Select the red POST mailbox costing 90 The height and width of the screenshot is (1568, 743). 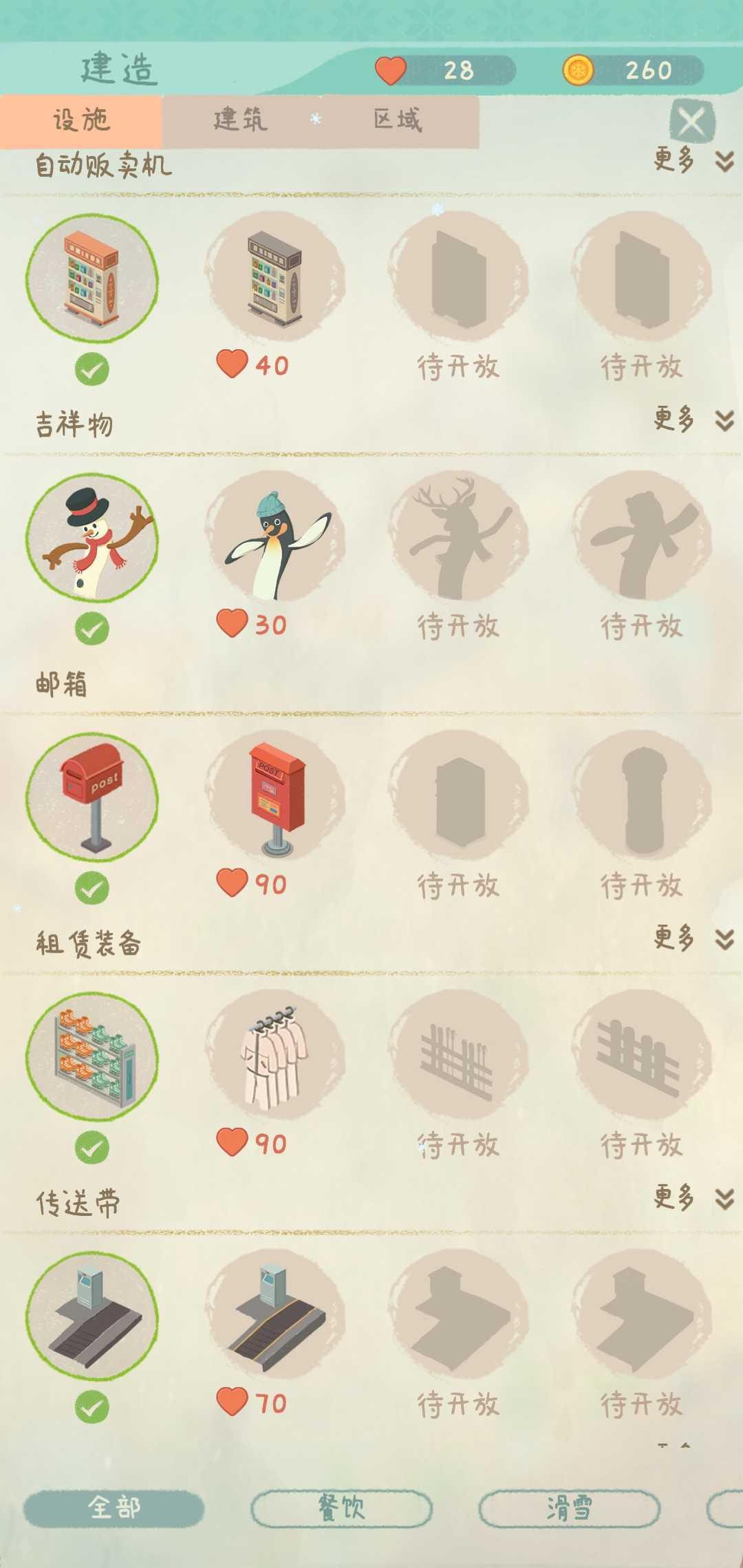click(274, 797)
